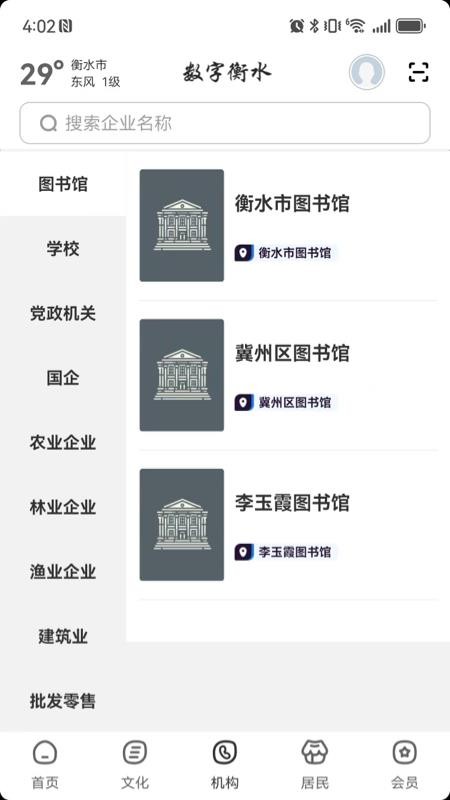Select the 渔业企业 category
This screenshot has height=800, width=450.
pos(63,572)
